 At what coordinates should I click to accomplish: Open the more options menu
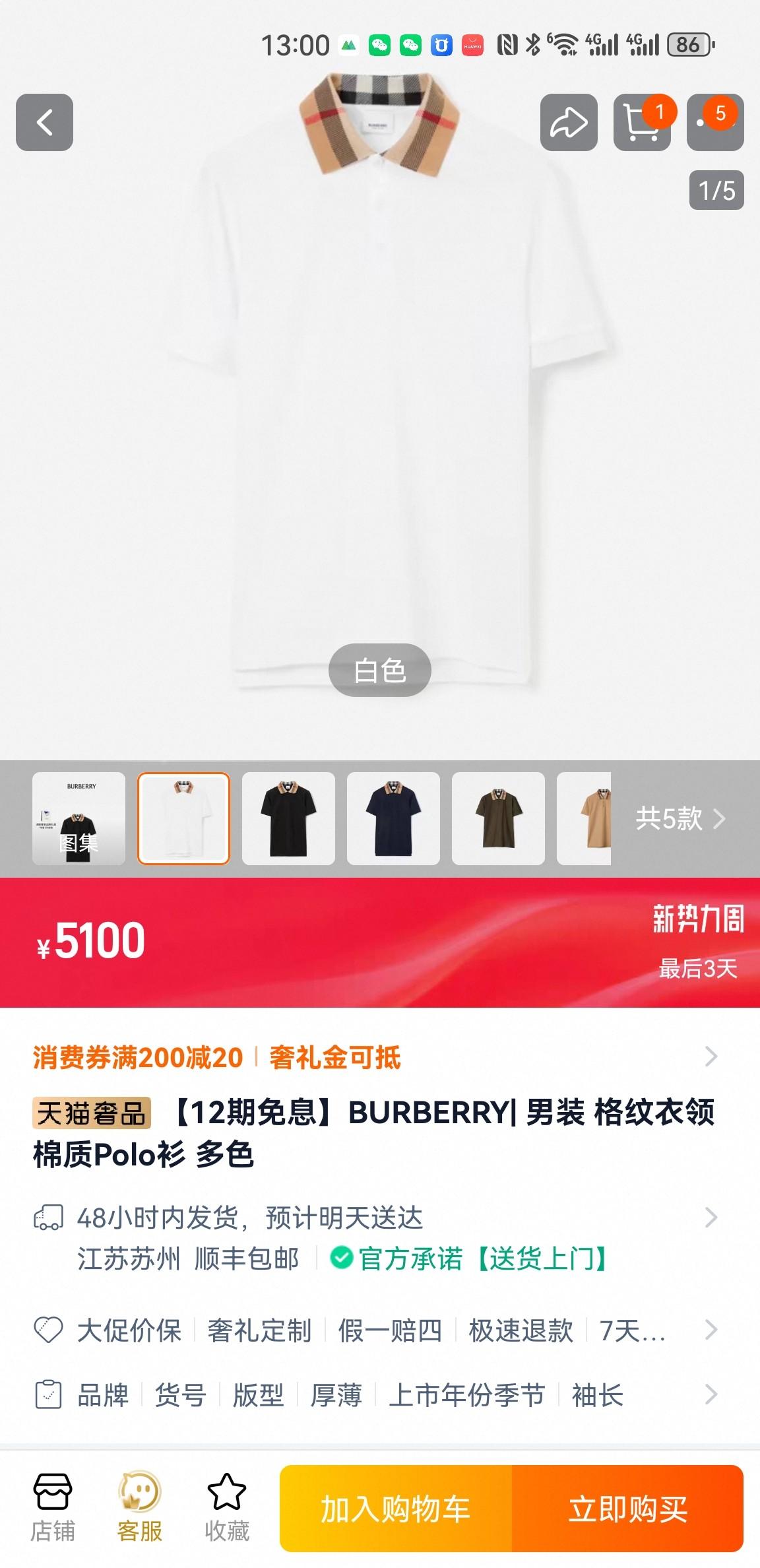715,123
